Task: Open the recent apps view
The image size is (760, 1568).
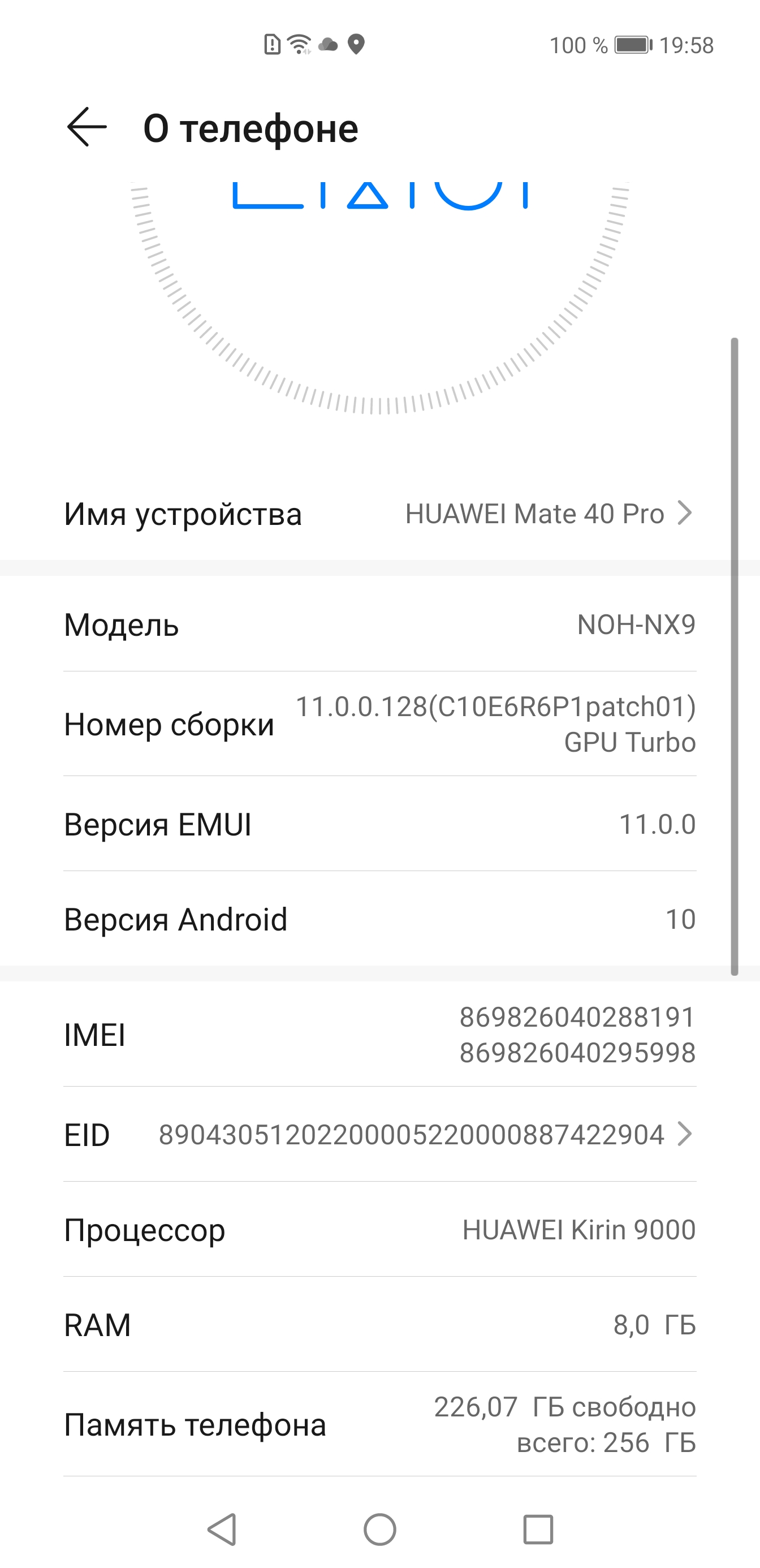Action: click(538, 1529)
